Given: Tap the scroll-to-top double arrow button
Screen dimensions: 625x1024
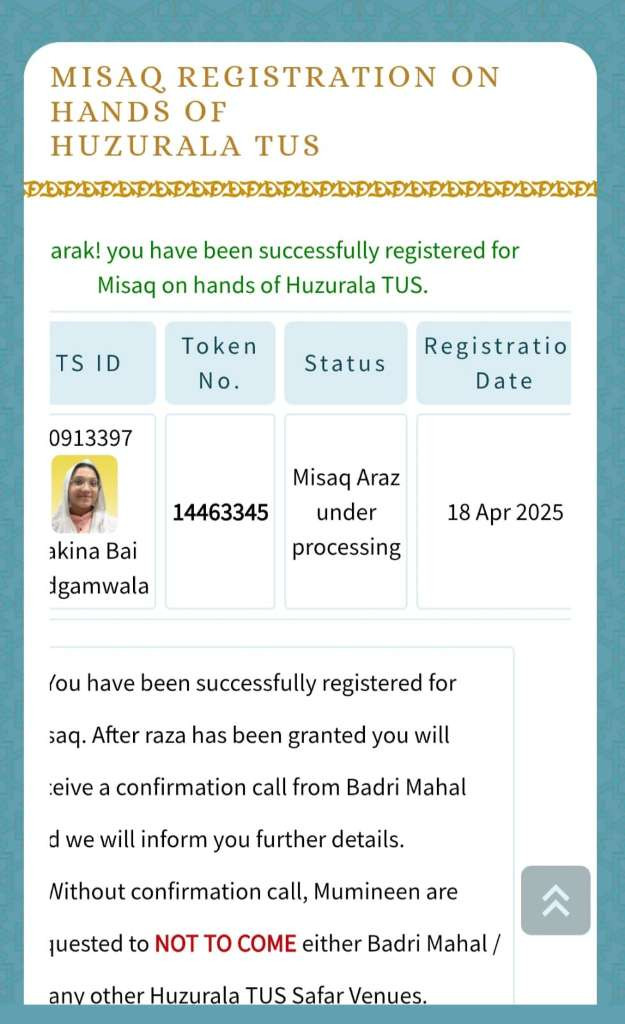Looking at the screenshot, I should click(556, 900).
